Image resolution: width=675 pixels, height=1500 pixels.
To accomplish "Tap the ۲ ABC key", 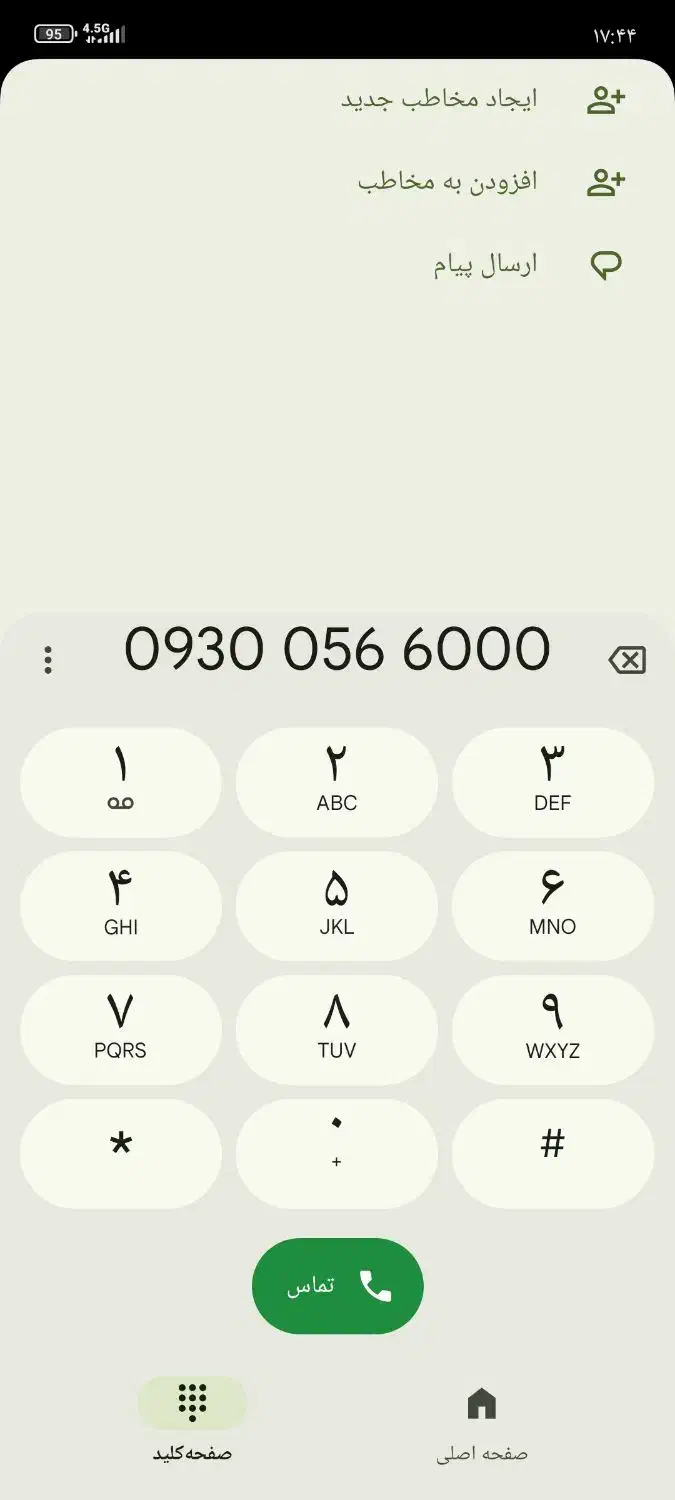I will [337, 782].
